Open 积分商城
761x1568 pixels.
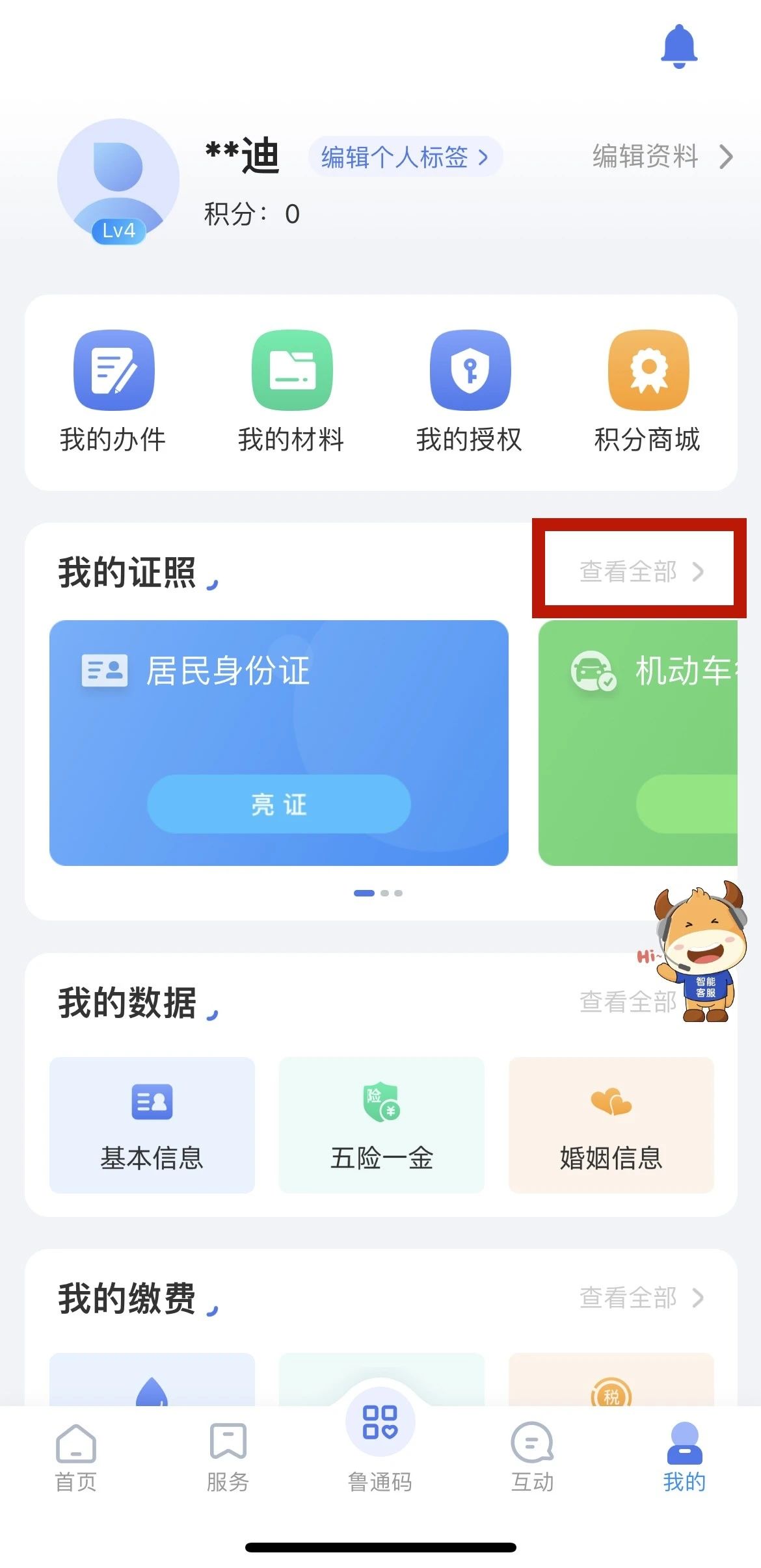point(648,391)
